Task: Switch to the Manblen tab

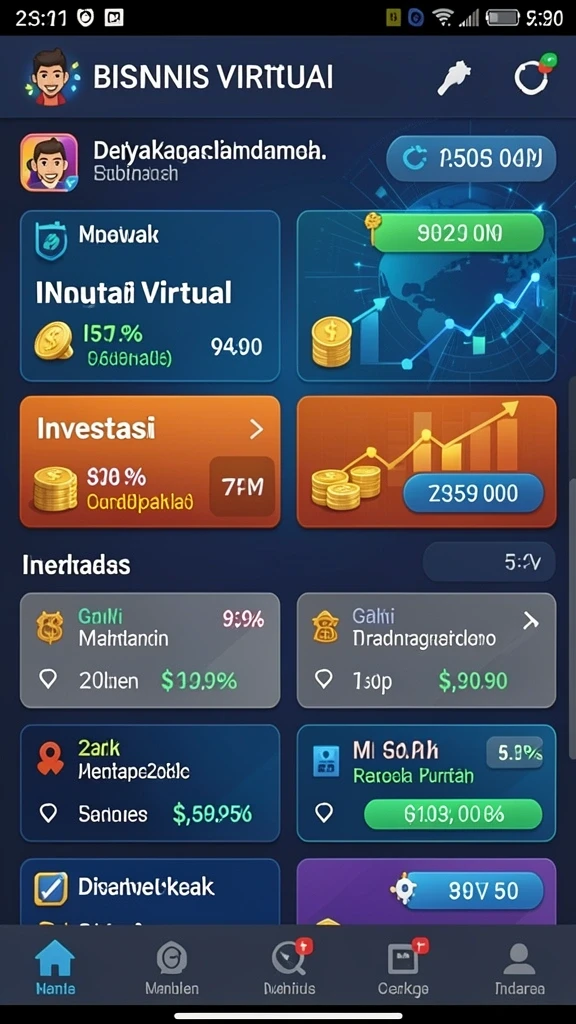Action: coord(172,967)
